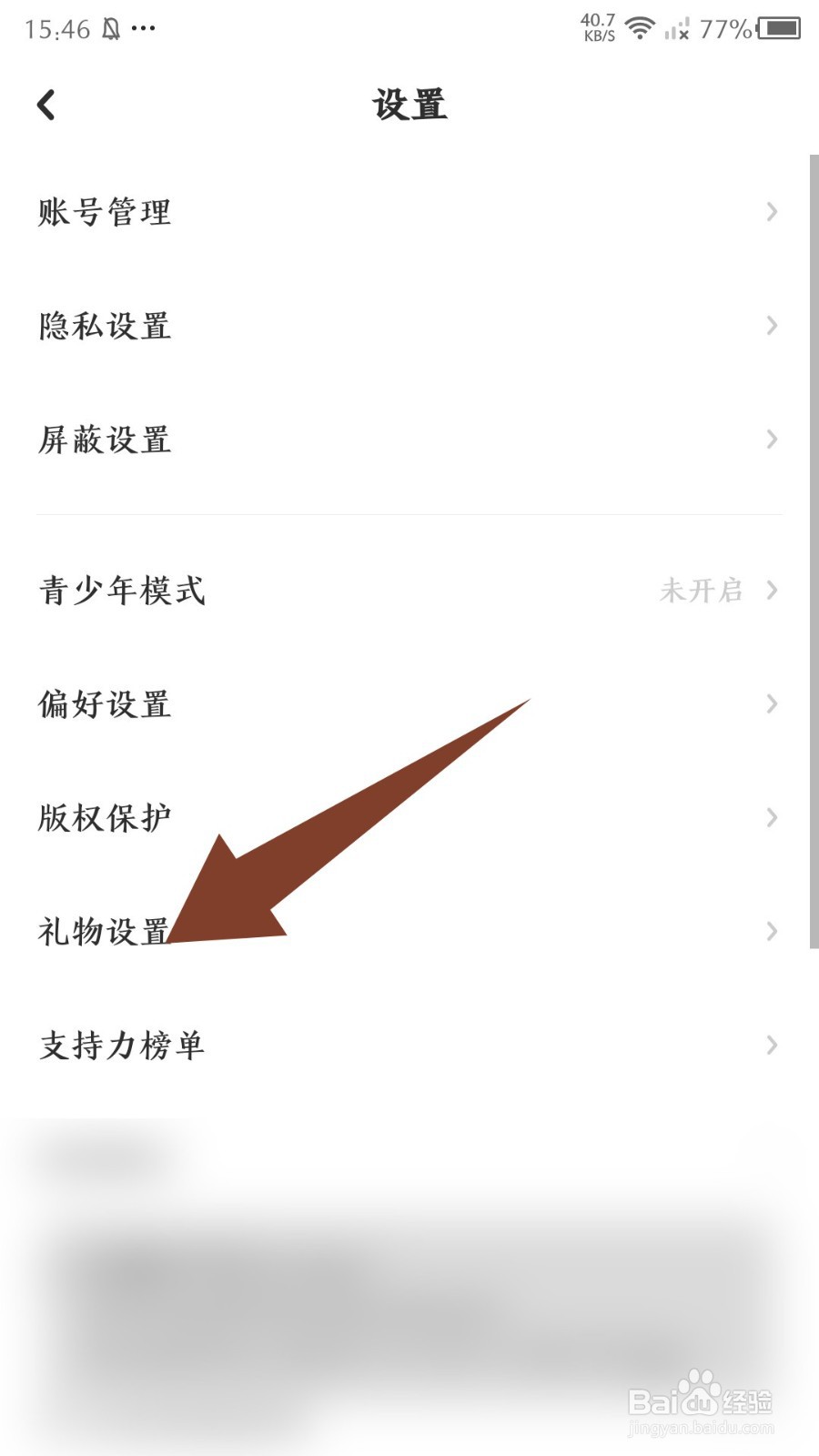Tap the 未开启 status label
Image resolution: width=819 pixels, height=1456 pixels.
click(x=701, y=591)
